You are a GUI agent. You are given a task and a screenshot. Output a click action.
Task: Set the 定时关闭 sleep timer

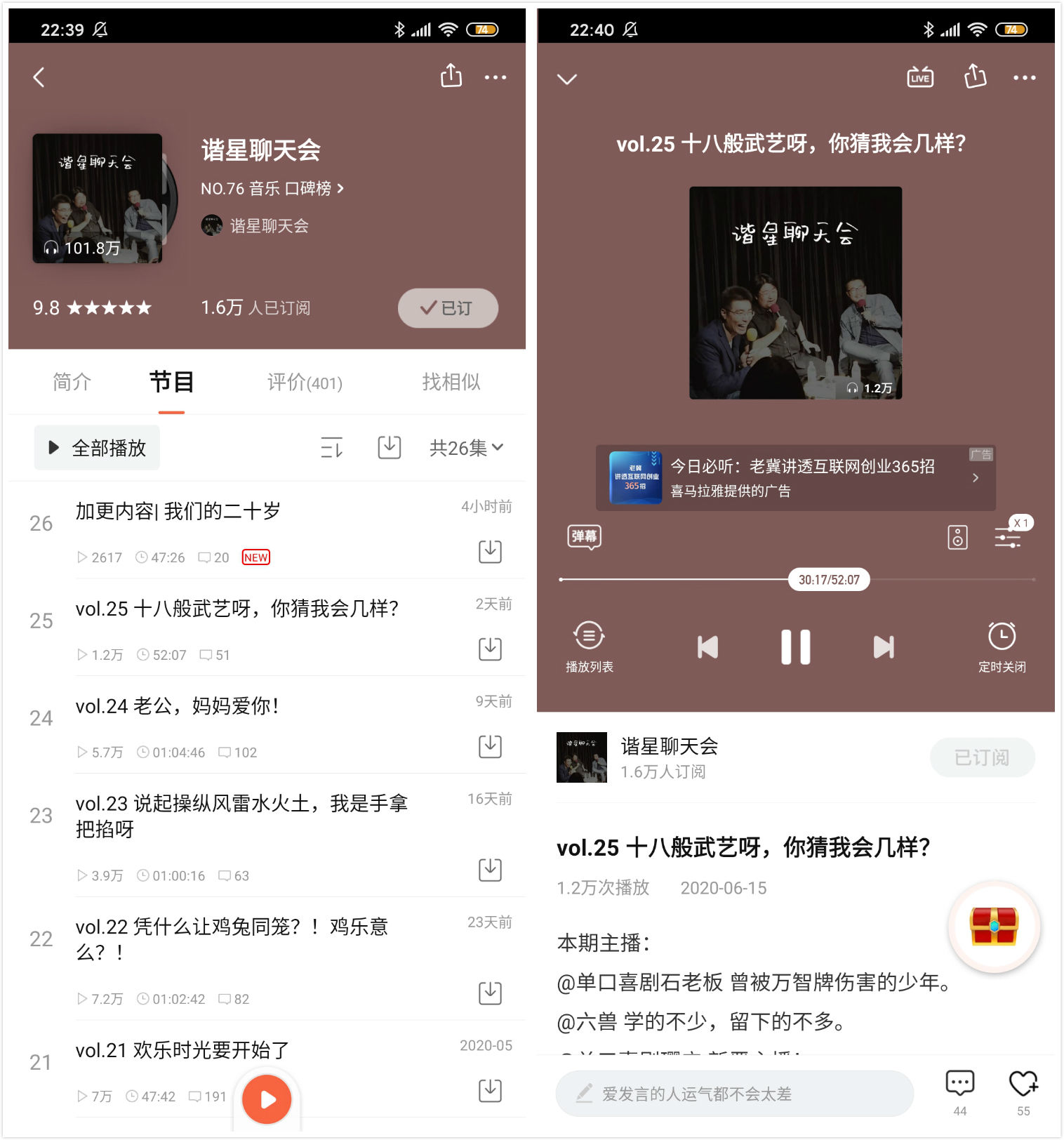(1002, 647)
